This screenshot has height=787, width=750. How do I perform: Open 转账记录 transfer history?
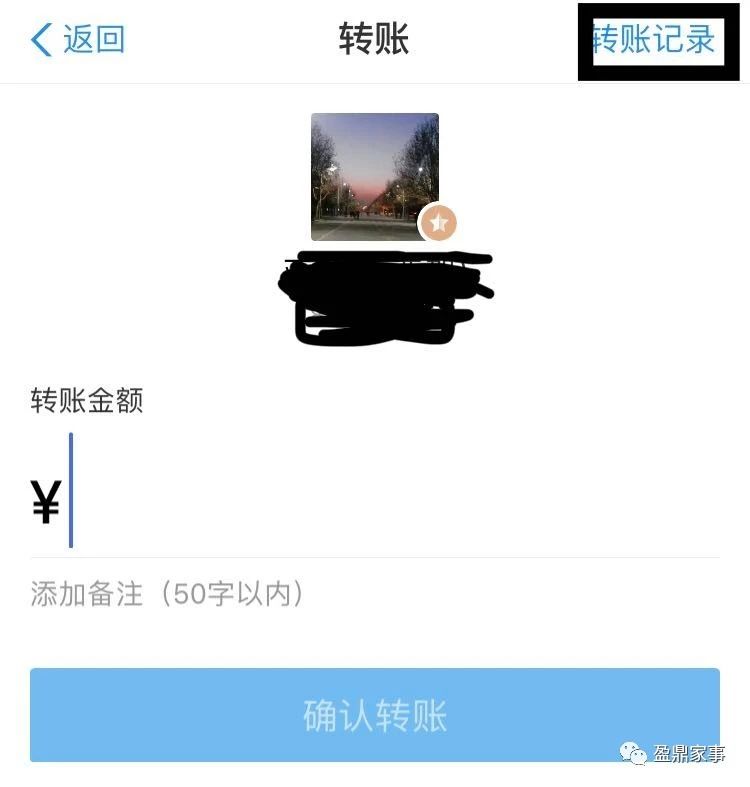[655, 40]
